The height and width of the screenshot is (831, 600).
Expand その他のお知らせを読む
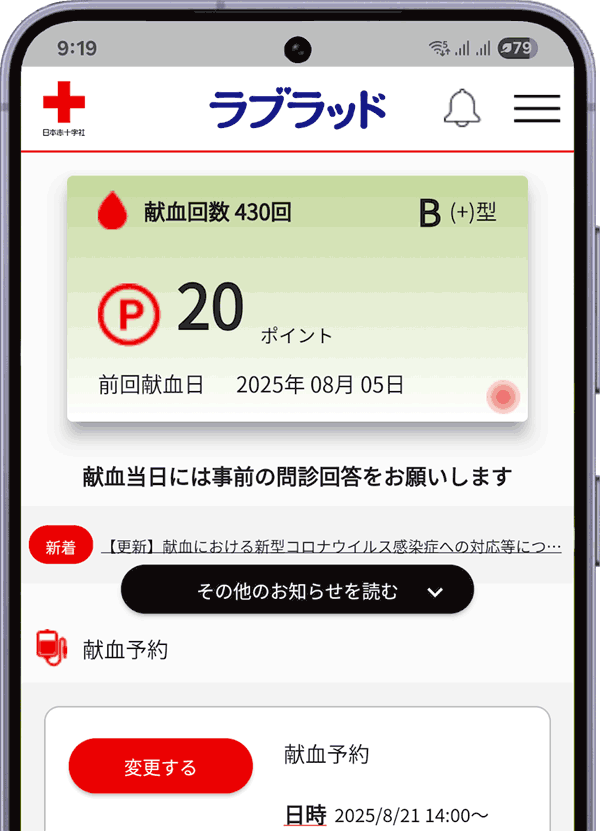pyautogui.click(x=297, y=591)
